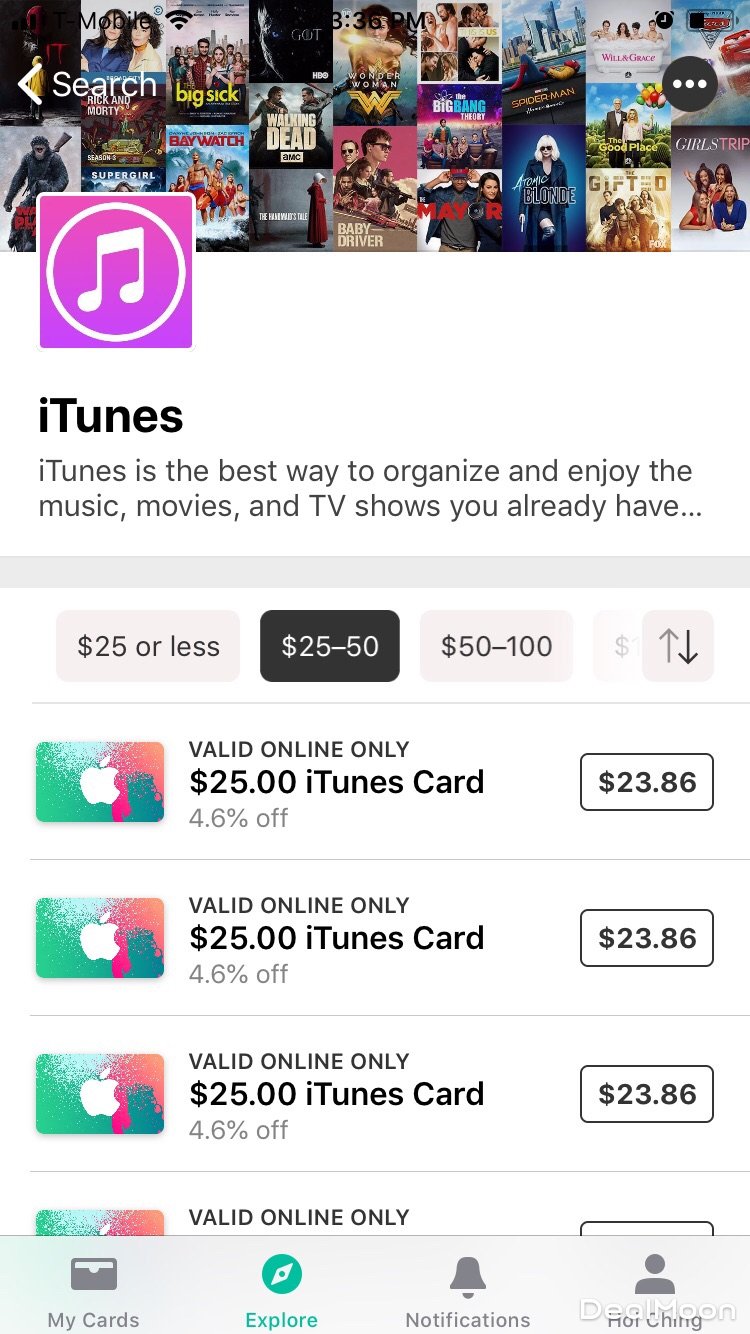The image size is (750, 1334).
Task: Filter cards by $50–100 range
Action: point(496,646)
